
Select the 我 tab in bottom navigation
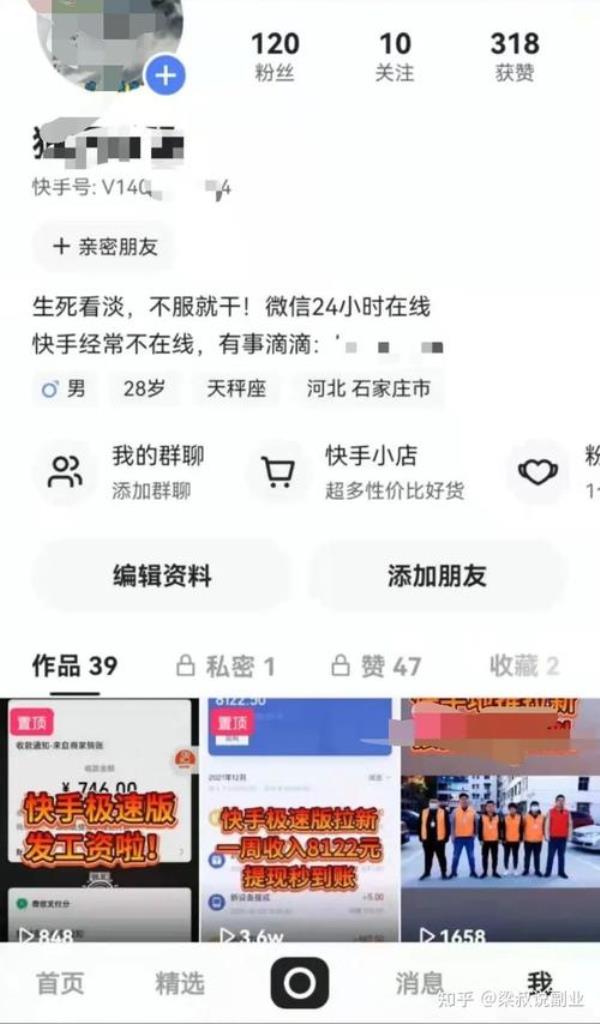tap(540, 983)
